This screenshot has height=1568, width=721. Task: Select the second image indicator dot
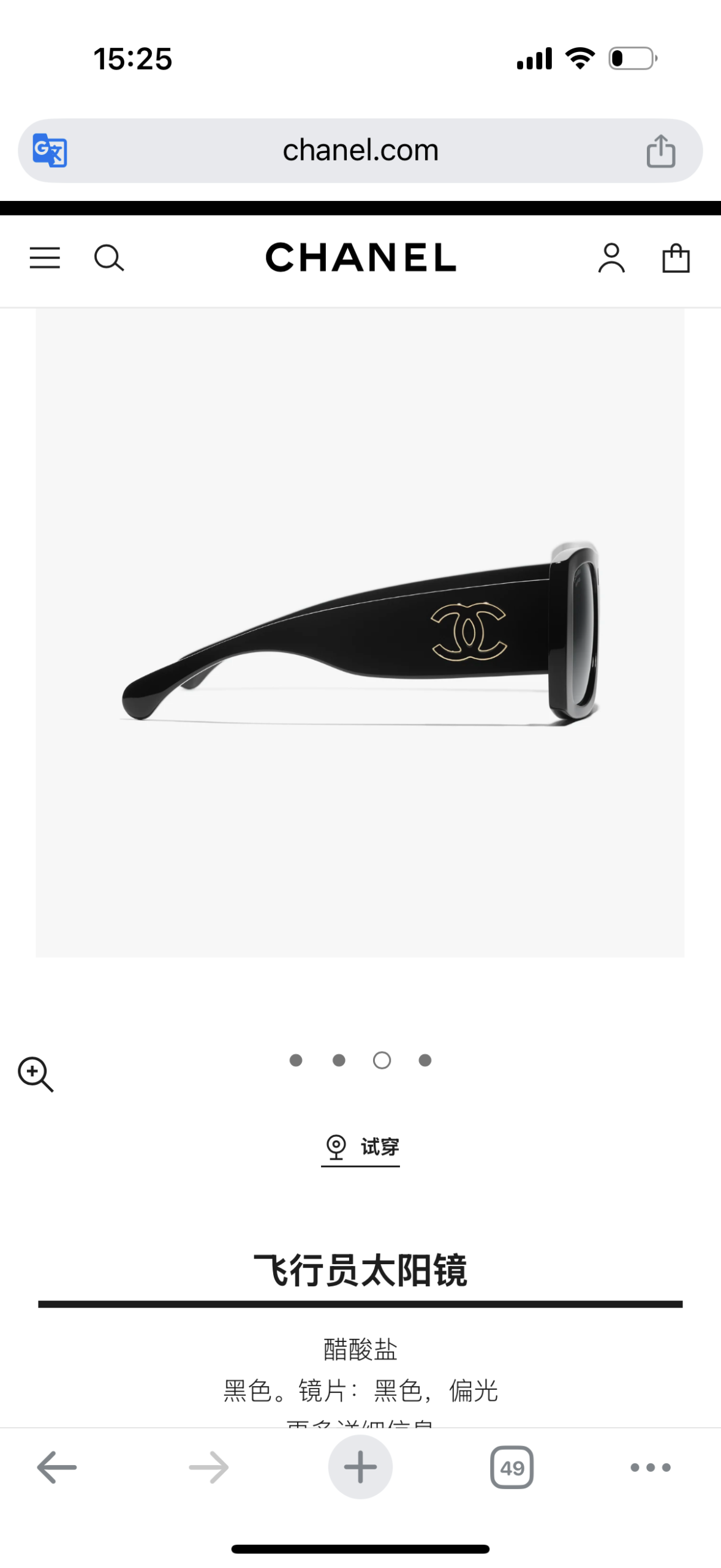(339, 1060)
